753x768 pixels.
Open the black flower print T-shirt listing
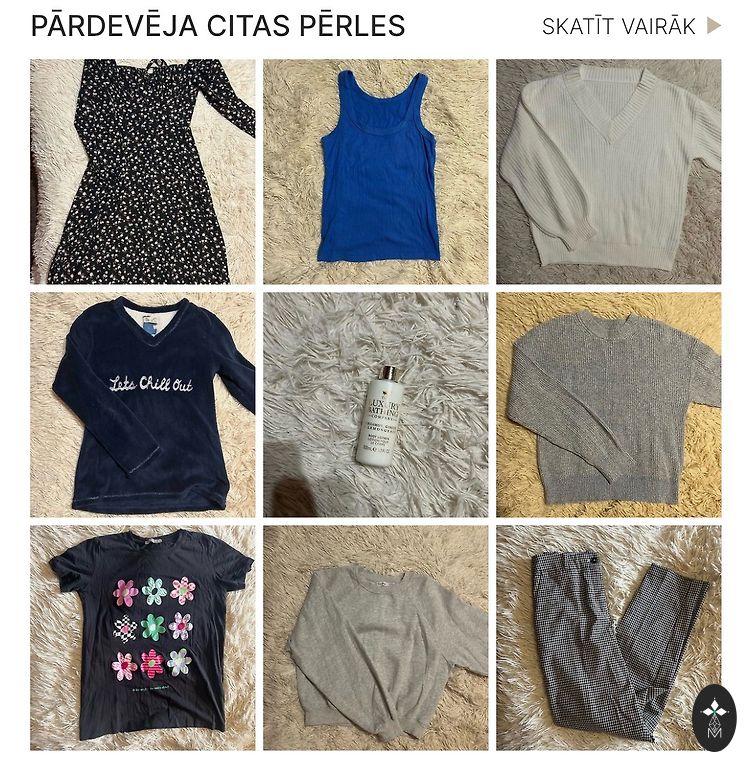coord(143,637)
